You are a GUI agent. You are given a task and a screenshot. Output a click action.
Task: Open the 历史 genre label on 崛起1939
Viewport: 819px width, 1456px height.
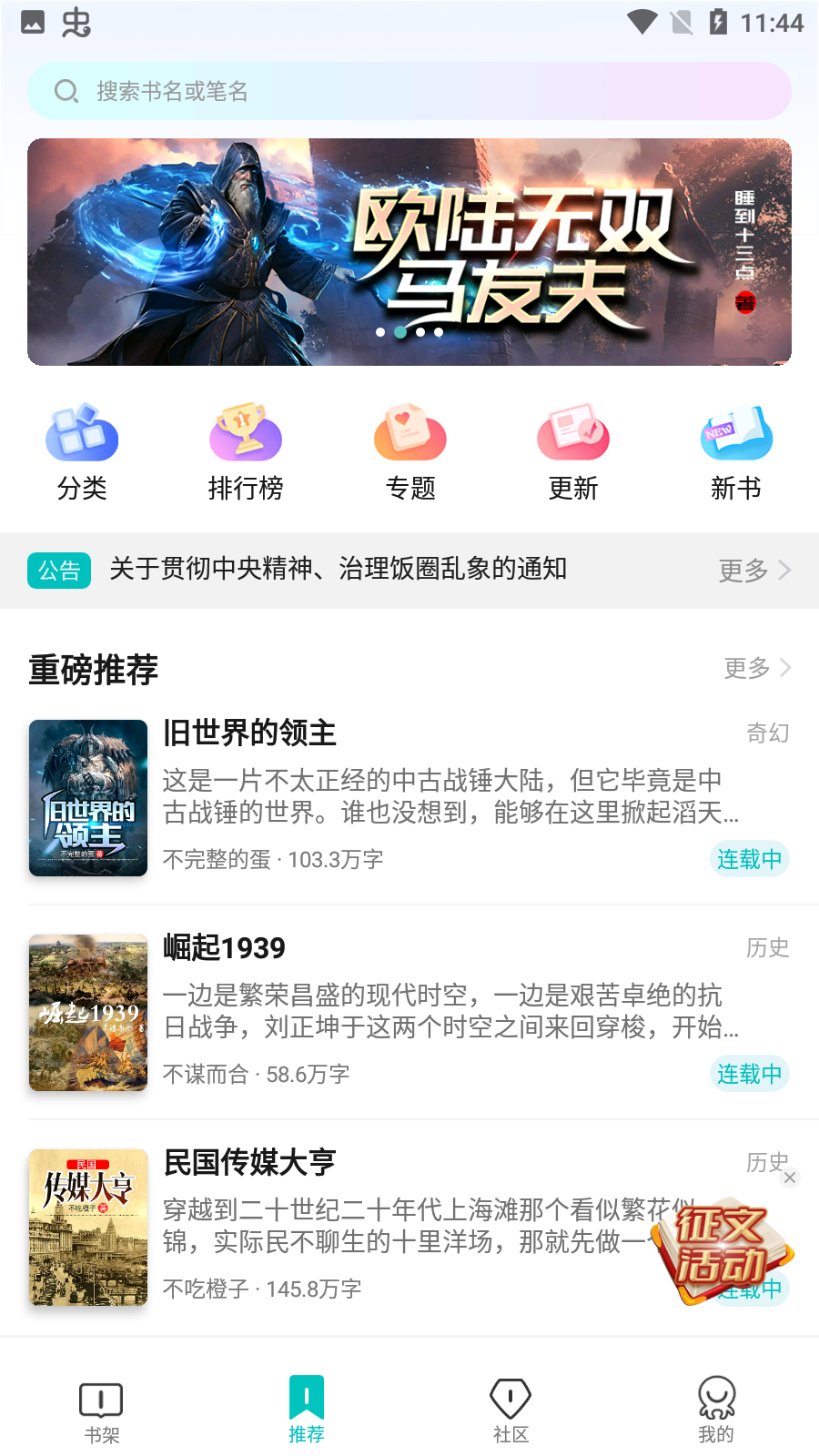[x=769, y=948]
